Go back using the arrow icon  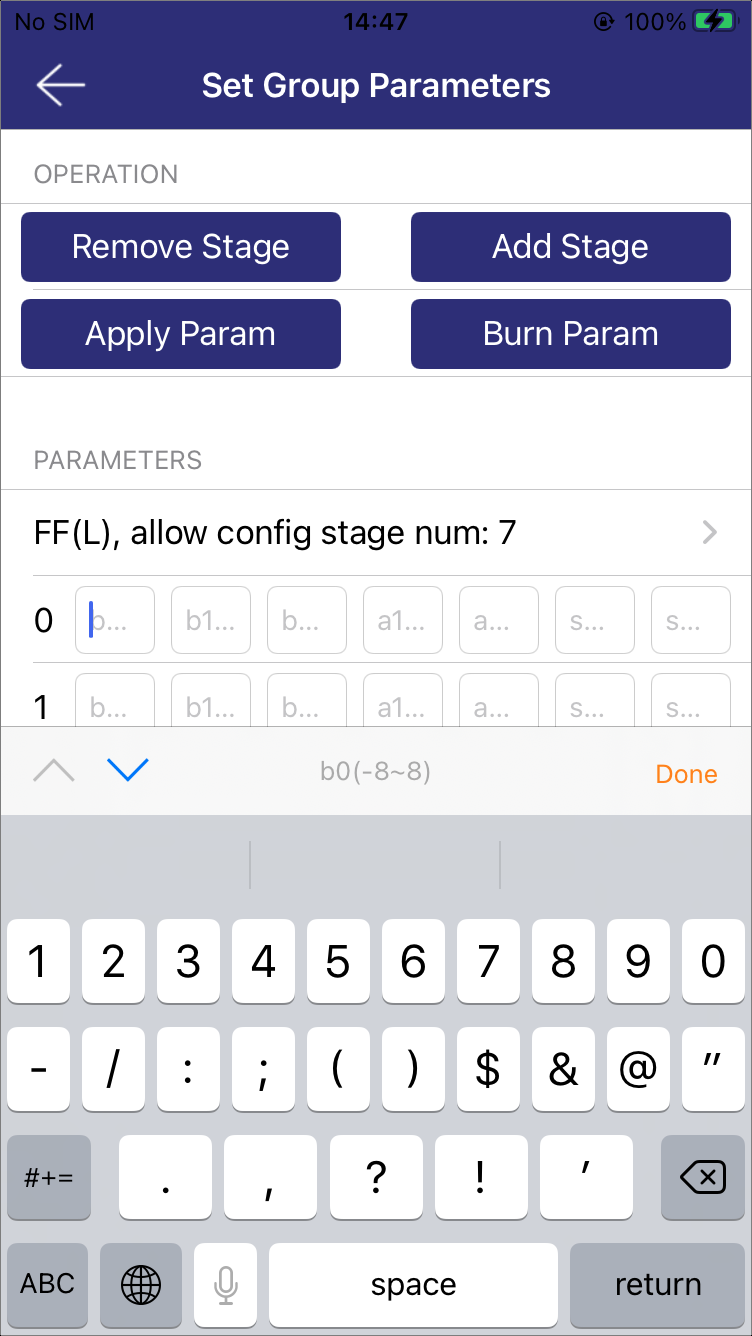(61, 85)
